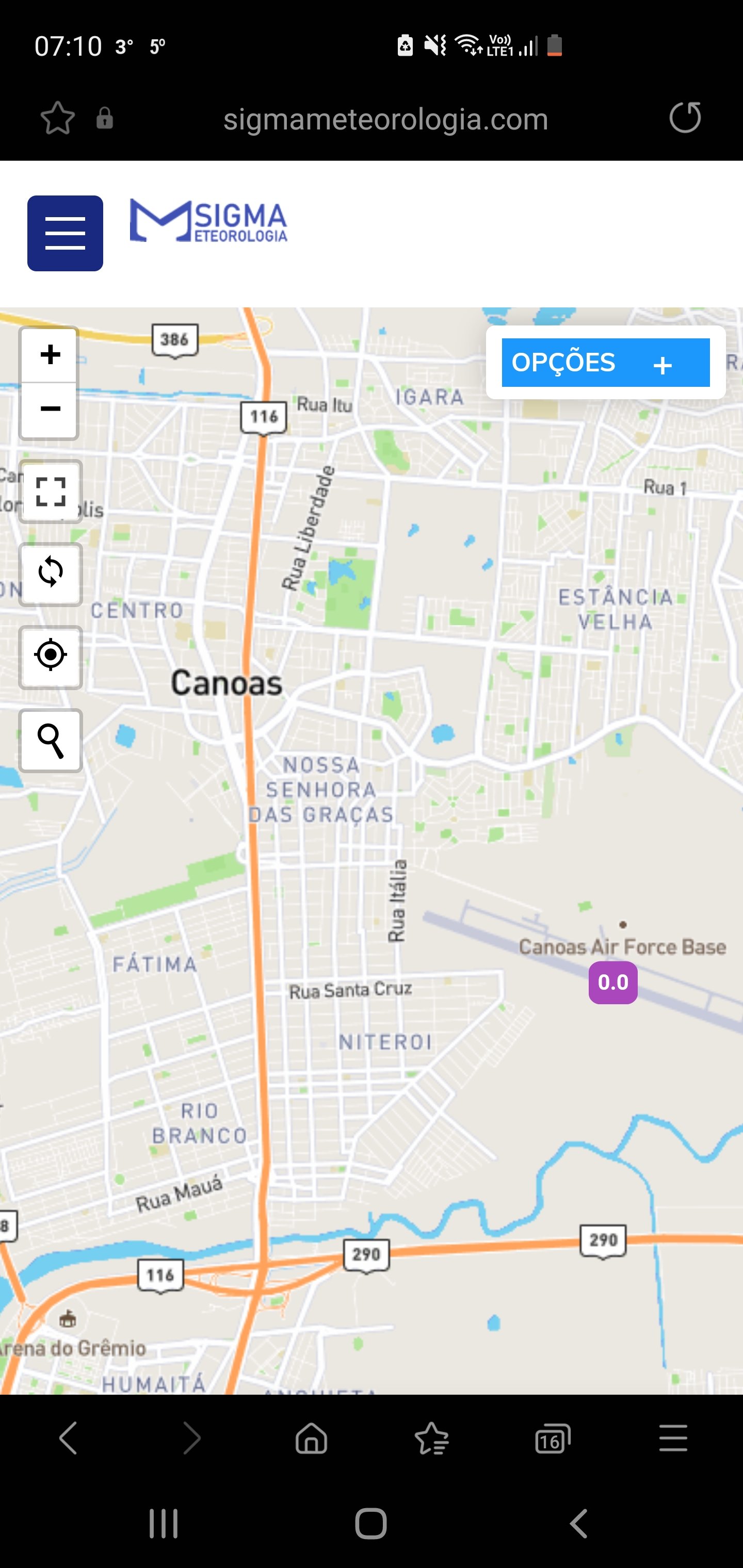Screen dimensions: 743x1568
Task: Zoom out of the map
Action: coord(50,409)
